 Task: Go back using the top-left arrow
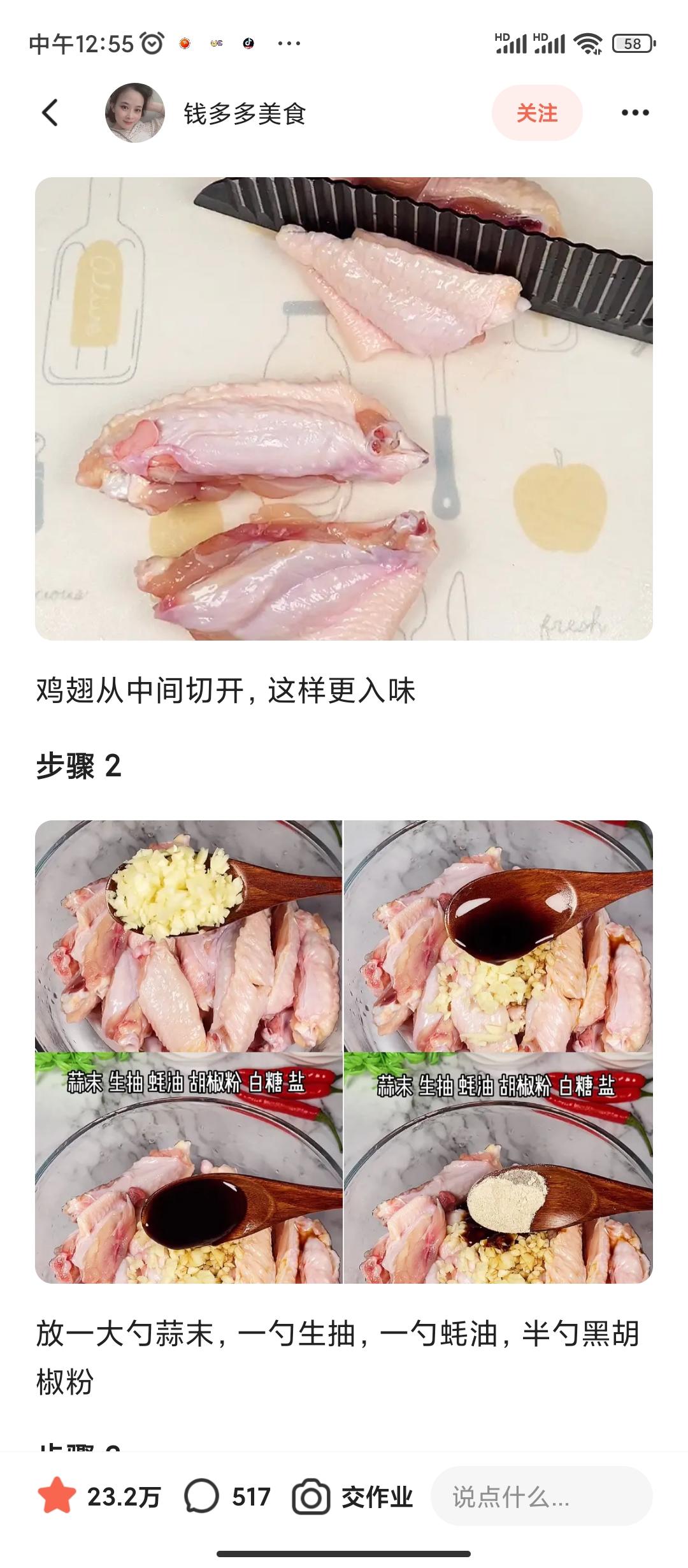(50, 113)
